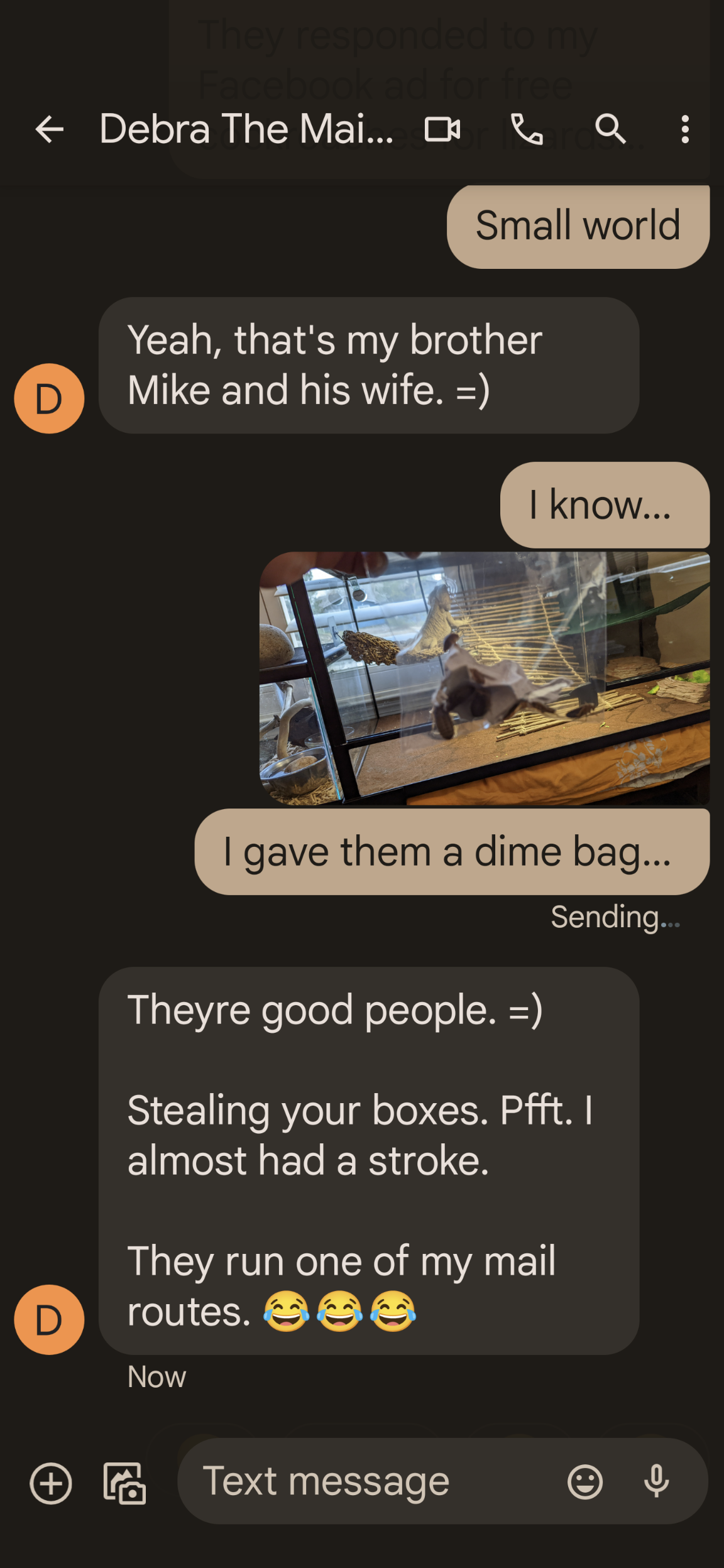Open the gallery and camera picker
724x1568 pixels.
pyautogui.click(x=124, y=1483)
